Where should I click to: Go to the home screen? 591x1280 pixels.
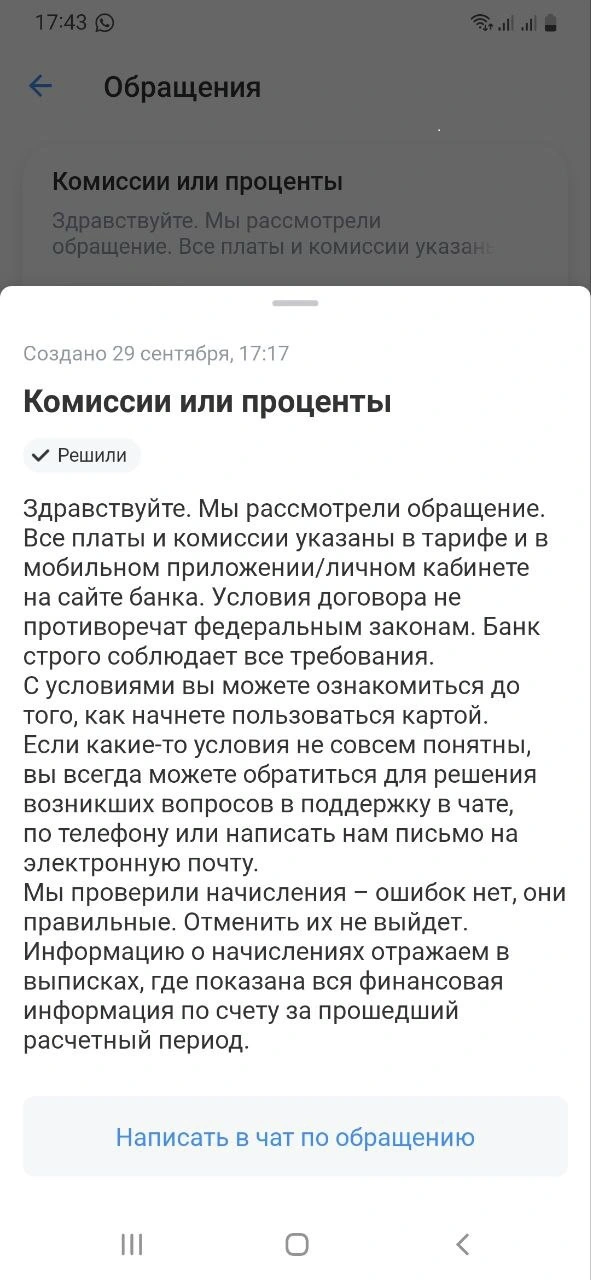(x=296, y=1244)
